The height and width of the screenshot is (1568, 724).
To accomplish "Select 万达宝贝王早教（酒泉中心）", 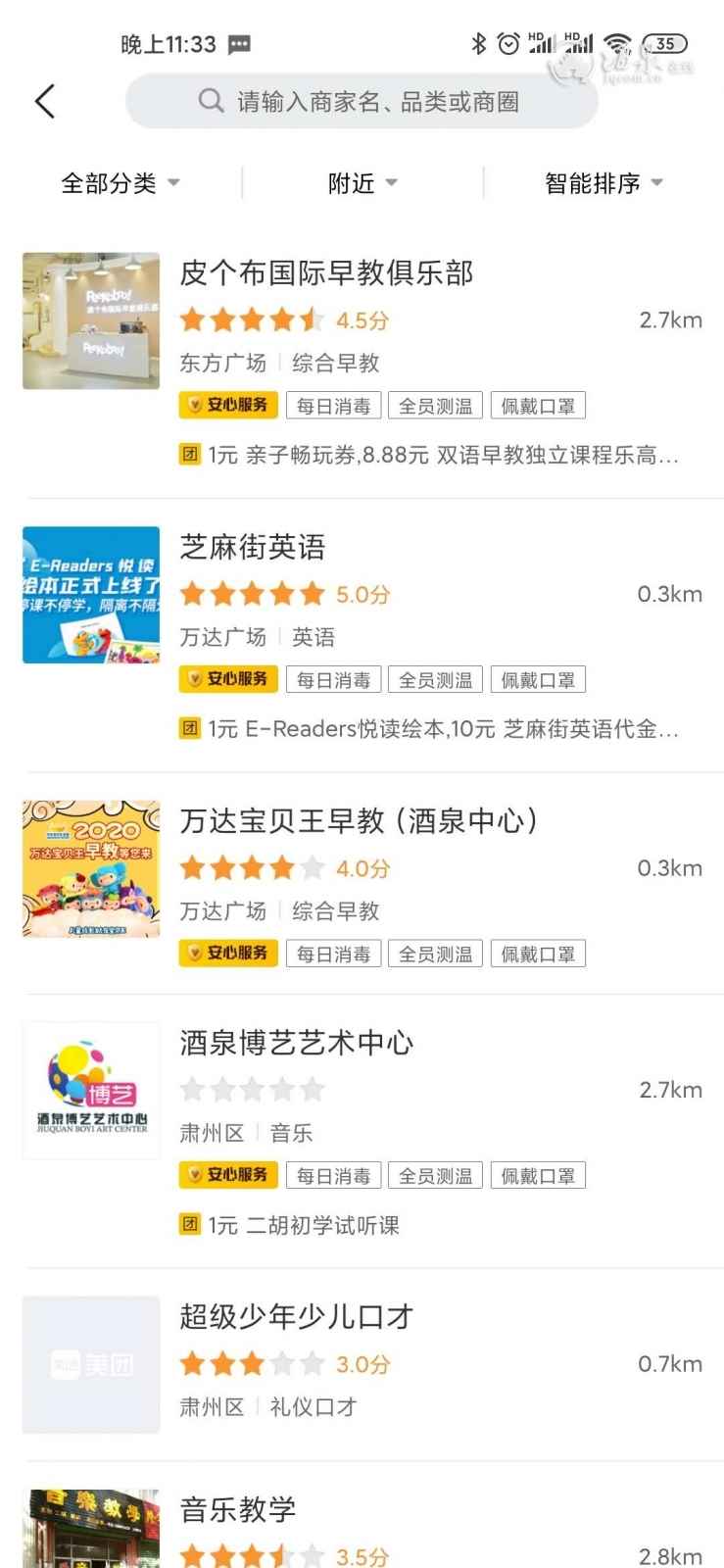I will (359, 821).
